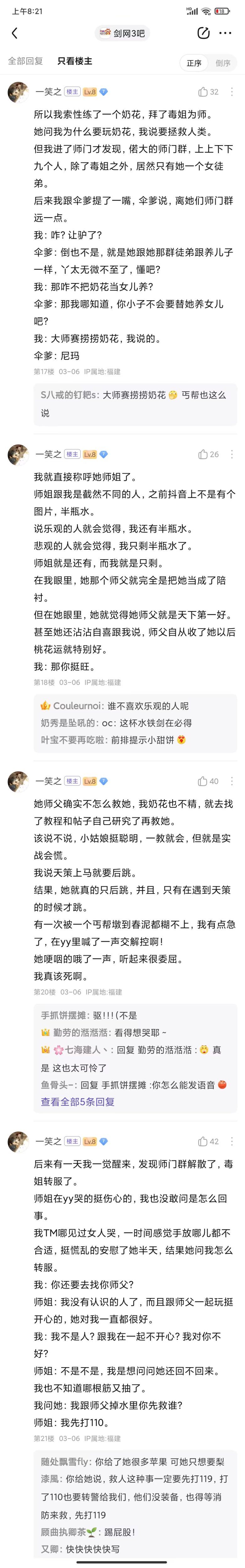Open the top-right overflow menu

226,34
